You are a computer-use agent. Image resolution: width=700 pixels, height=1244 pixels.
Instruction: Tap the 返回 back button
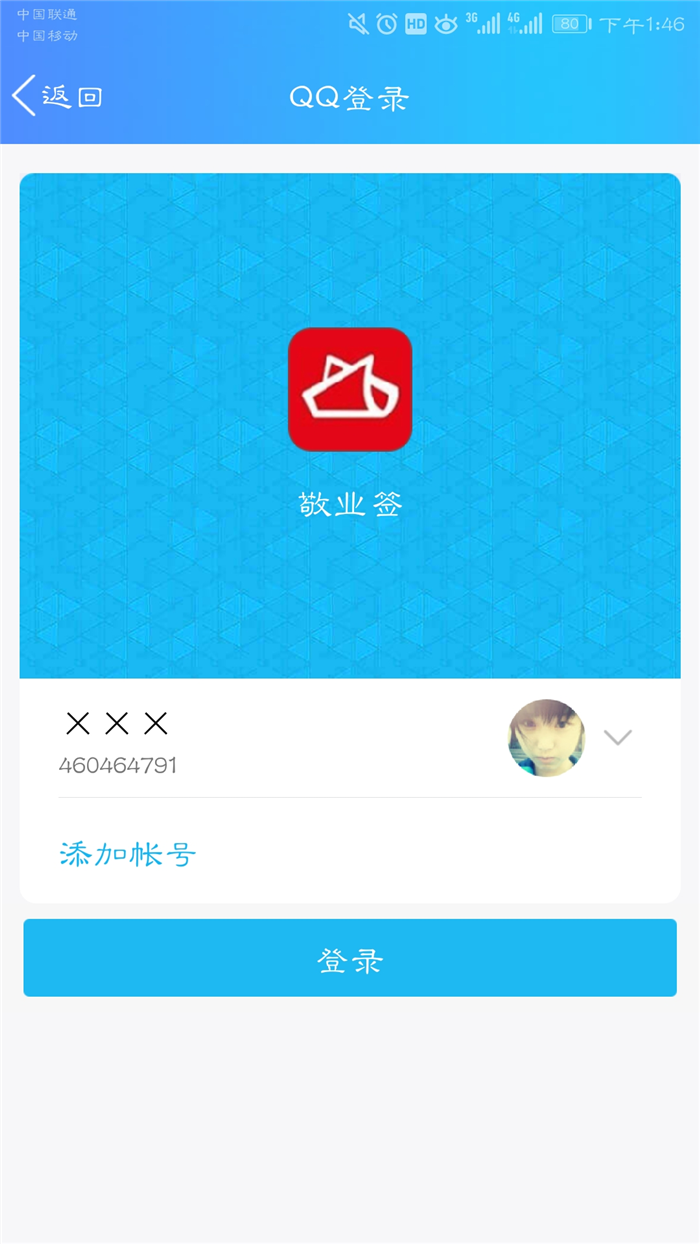(x=58, y=97)
